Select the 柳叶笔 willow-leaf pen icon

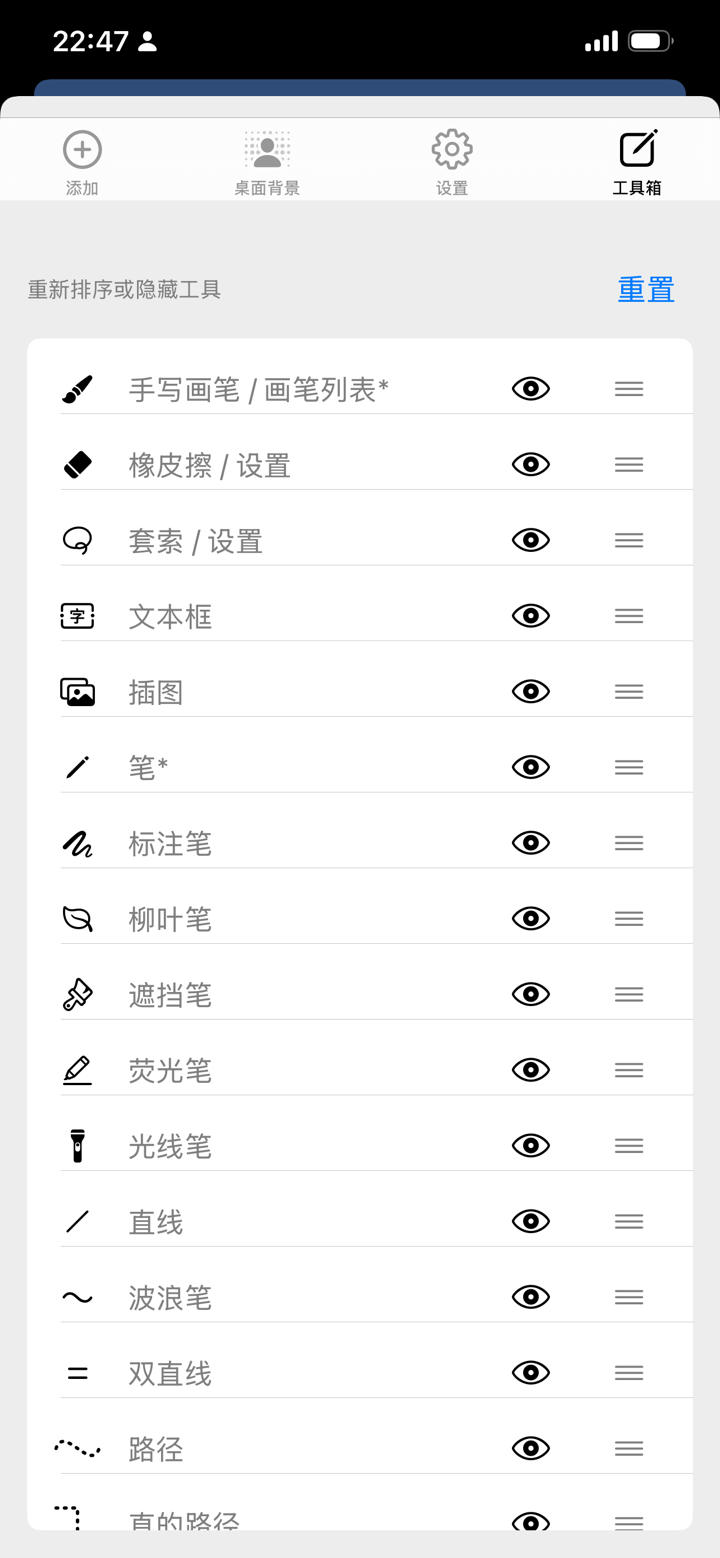[78, 918]
